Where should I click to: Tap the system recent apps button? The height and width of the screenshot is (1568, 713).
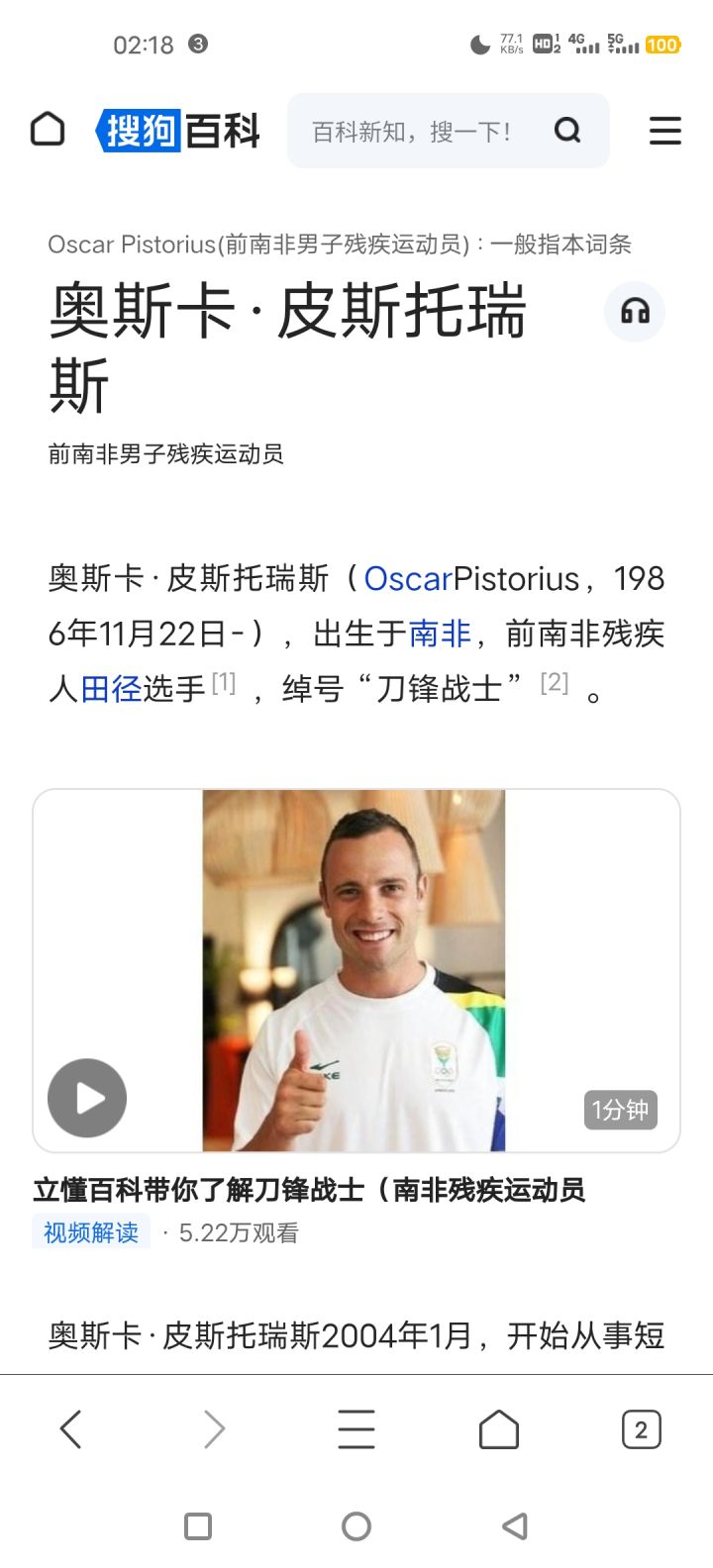[198, 1526]
